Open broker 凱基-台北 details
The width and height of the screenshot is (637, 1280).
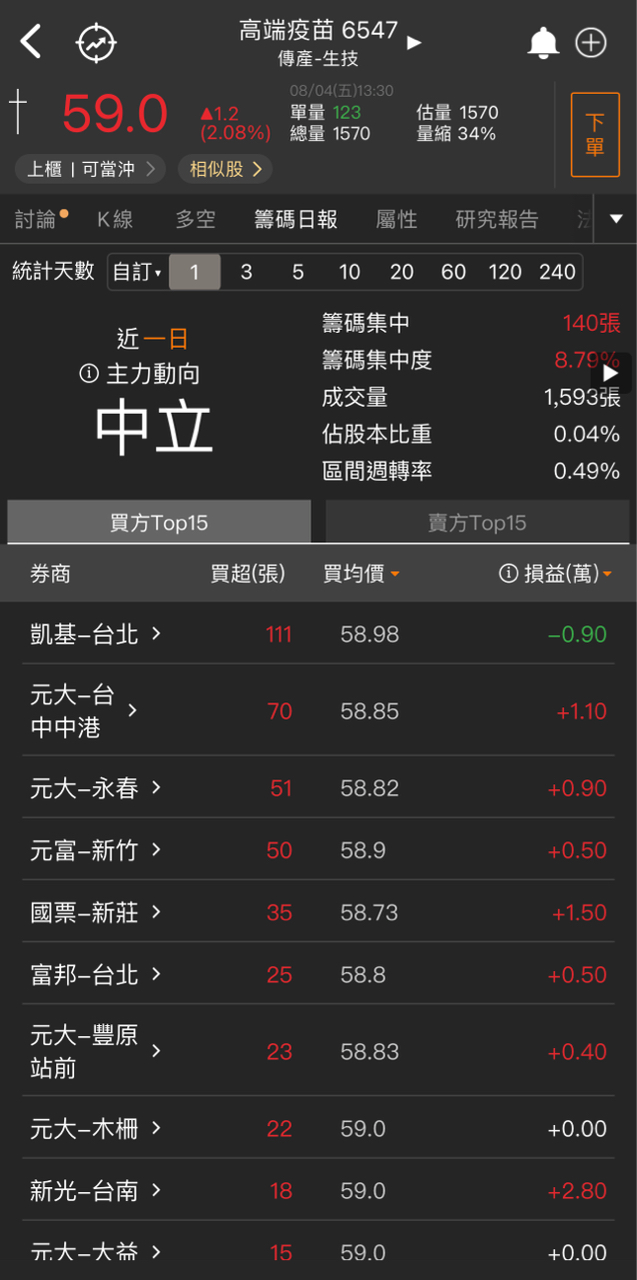pyautogui.click(x=95, y=633)
